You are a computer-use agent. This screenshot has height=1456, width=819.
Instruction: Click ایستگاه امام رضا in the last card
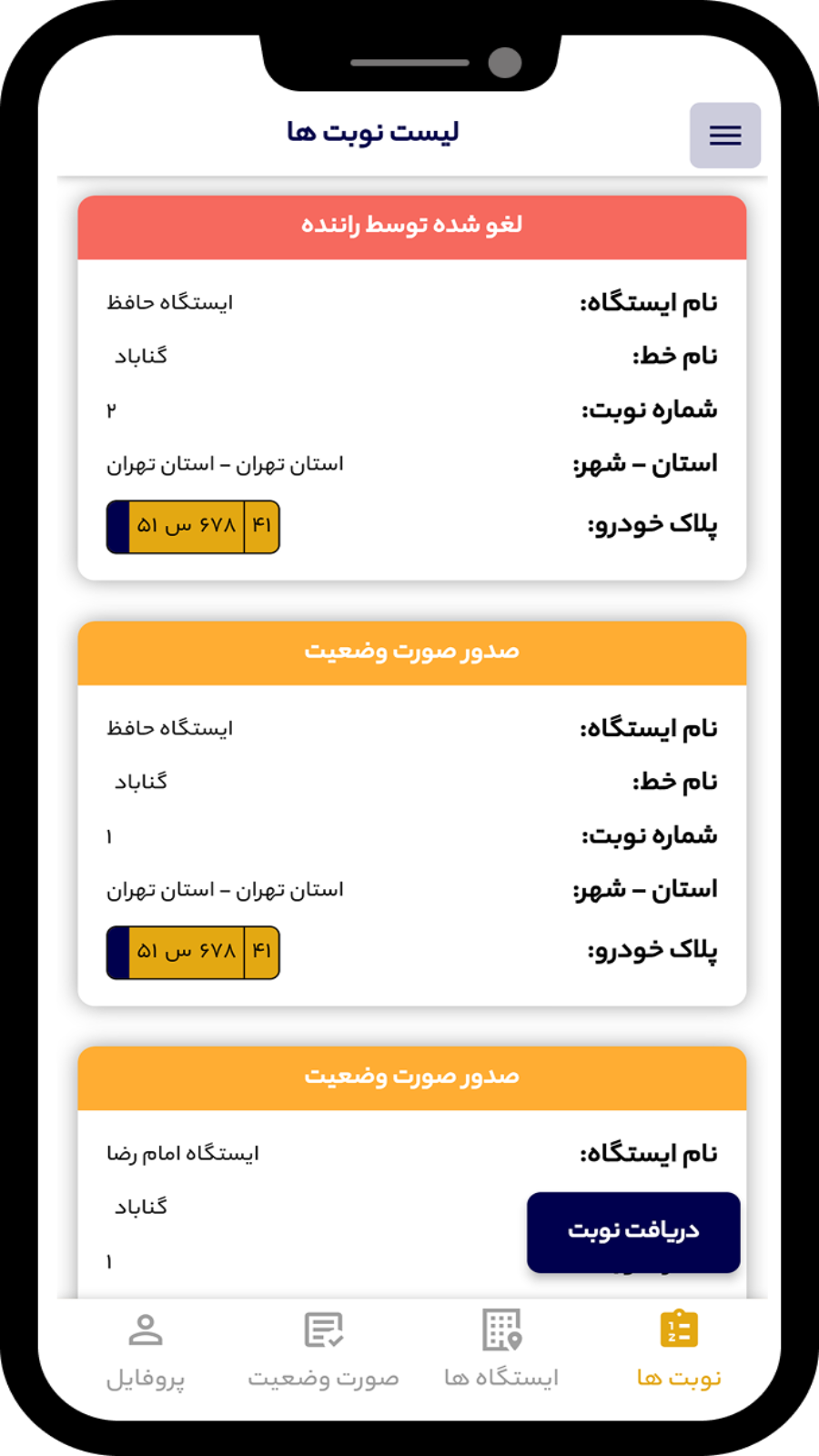point(182,1153)
